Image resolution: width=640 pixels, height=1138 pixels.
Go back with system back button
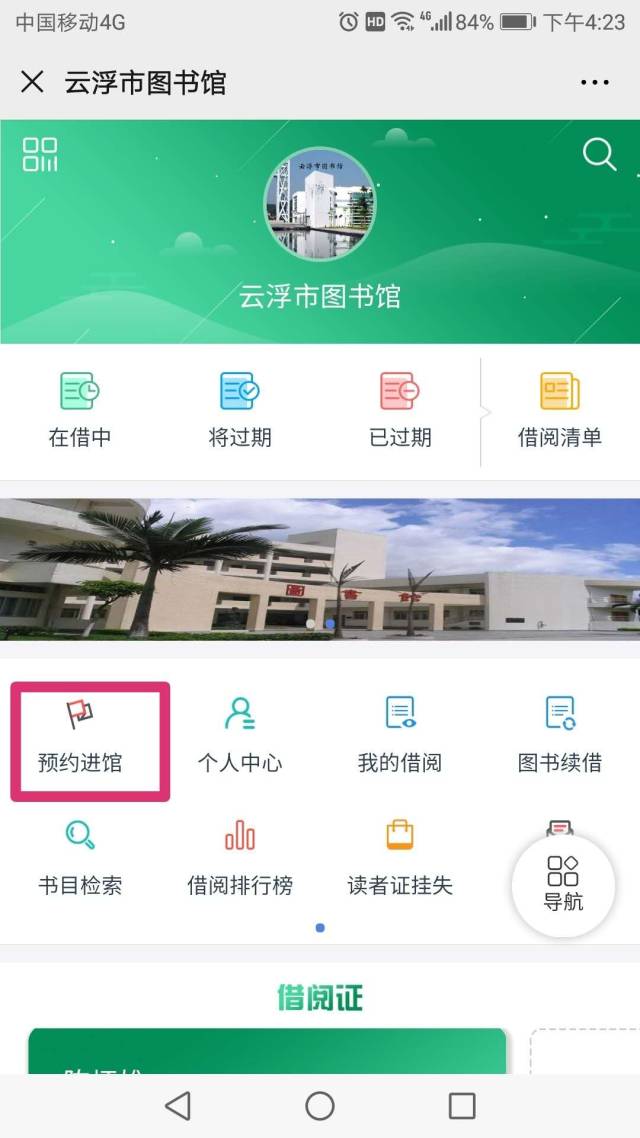178,1105
